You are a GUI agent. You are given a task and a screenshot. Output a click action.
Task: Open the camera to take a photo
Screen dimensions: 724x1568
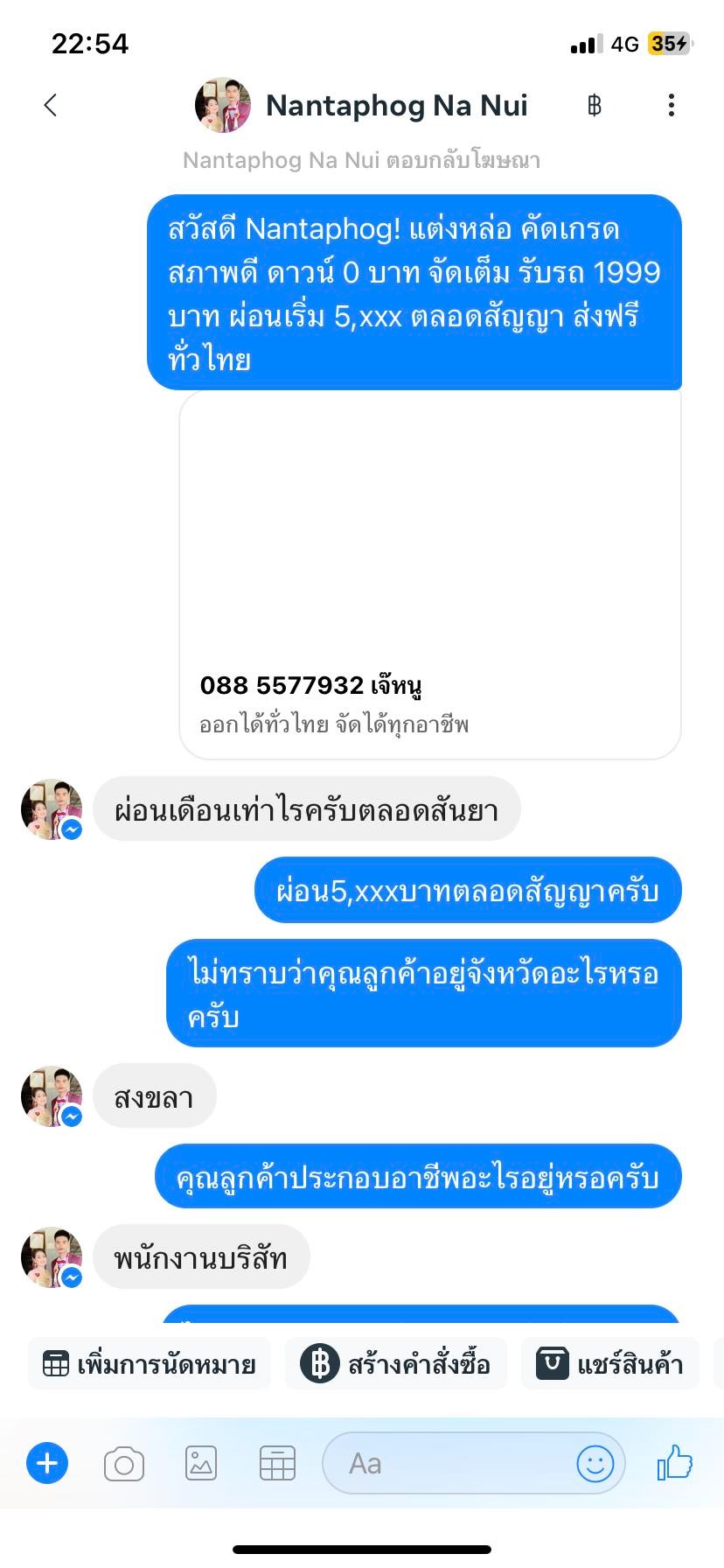124,1464
